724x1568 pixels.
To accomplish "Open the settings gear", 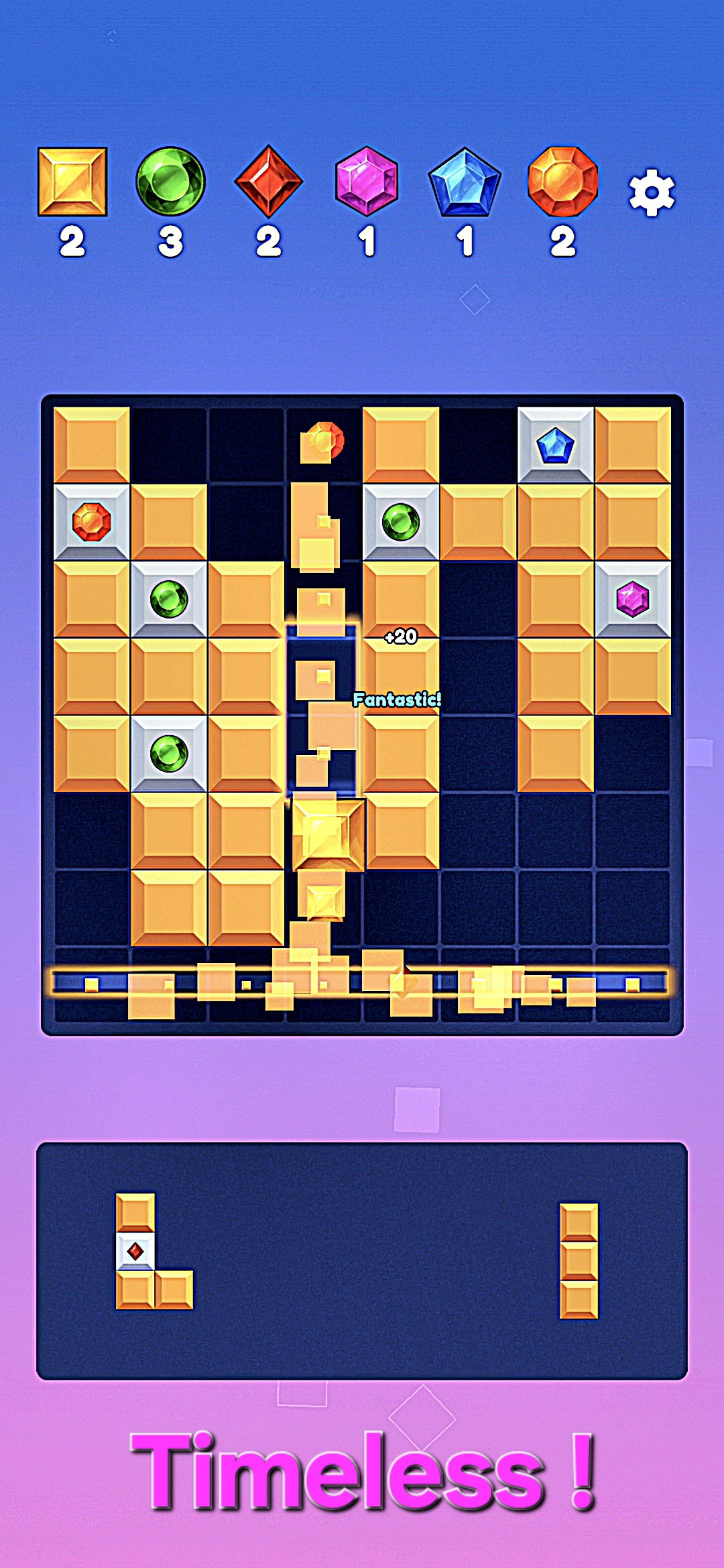I will [652, 193].
